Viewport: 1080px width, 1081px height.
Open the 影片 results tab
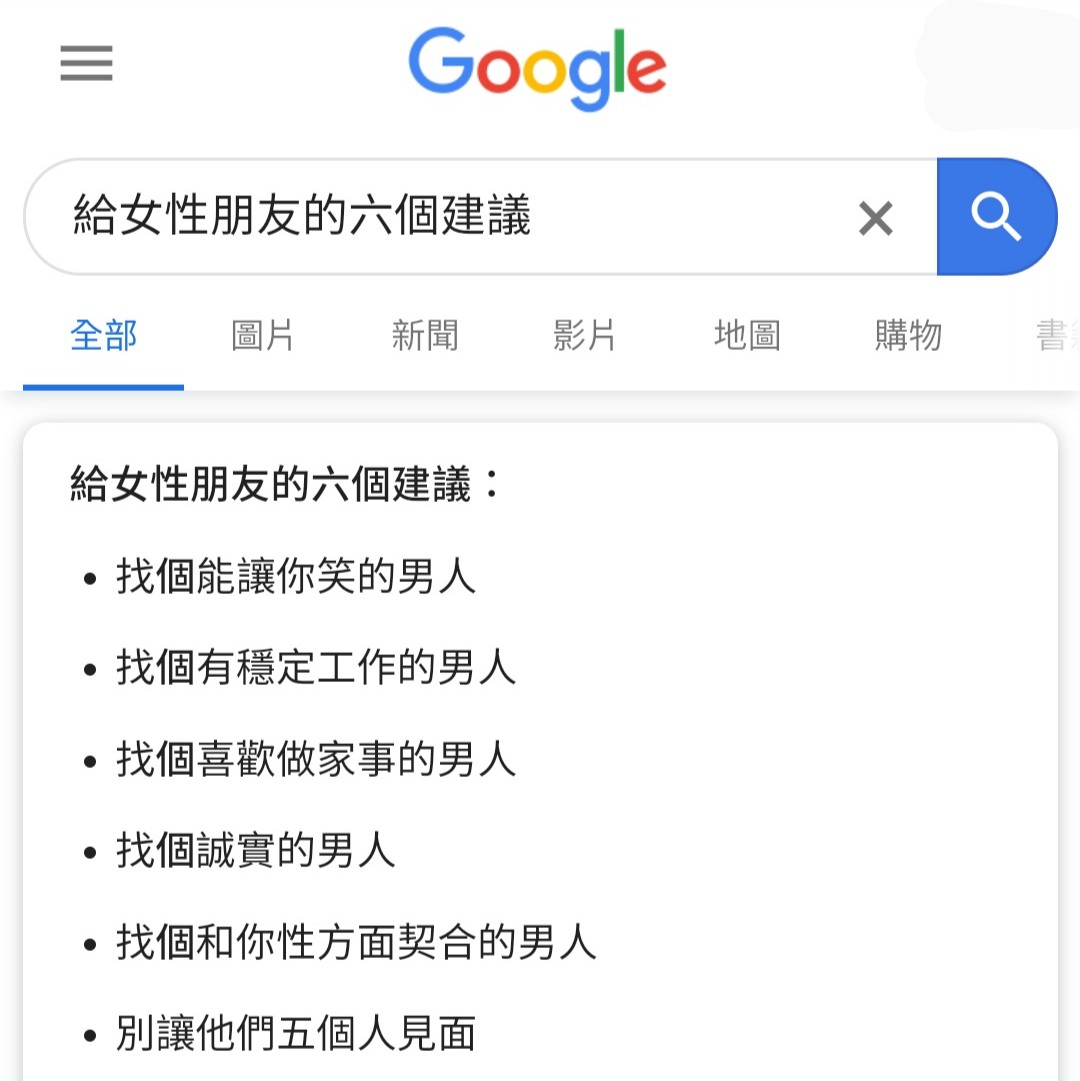tap(585, 336)
